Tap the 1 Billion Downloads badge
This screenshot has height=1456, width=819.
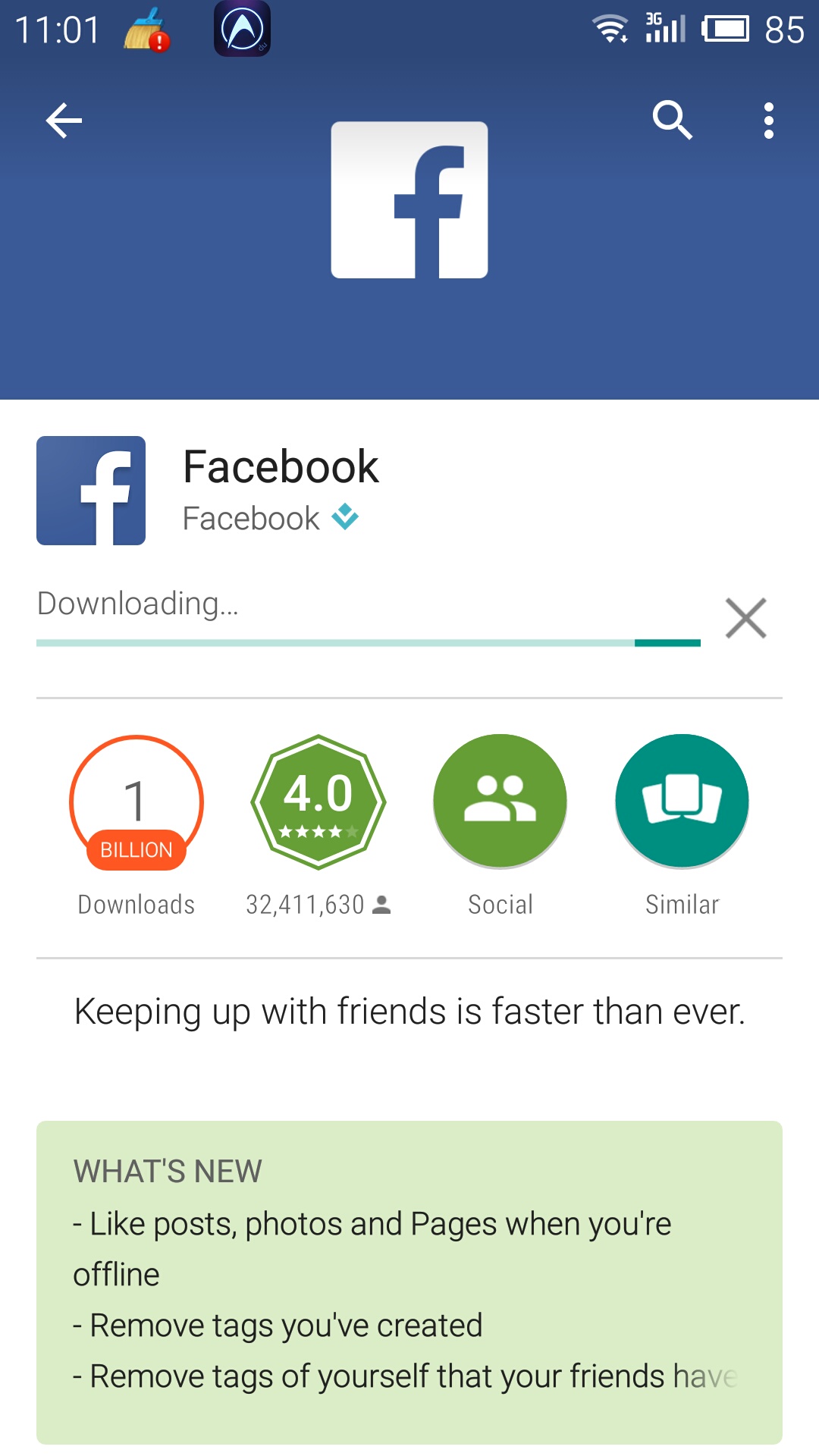pyautogui.click(x=136, y=803)
